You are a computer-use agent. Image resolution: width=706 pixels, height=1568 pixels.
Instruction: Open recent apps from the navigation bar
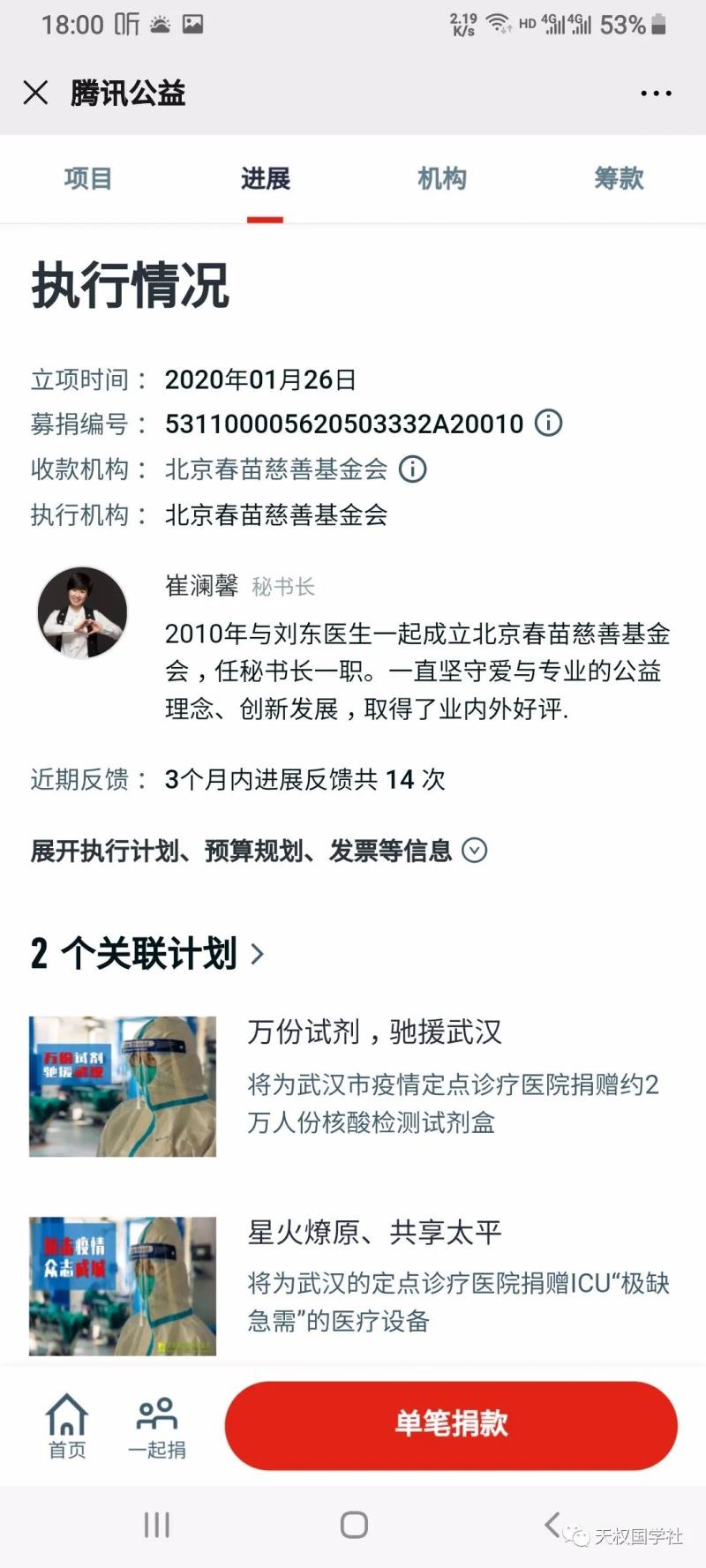pos(156,1525)
